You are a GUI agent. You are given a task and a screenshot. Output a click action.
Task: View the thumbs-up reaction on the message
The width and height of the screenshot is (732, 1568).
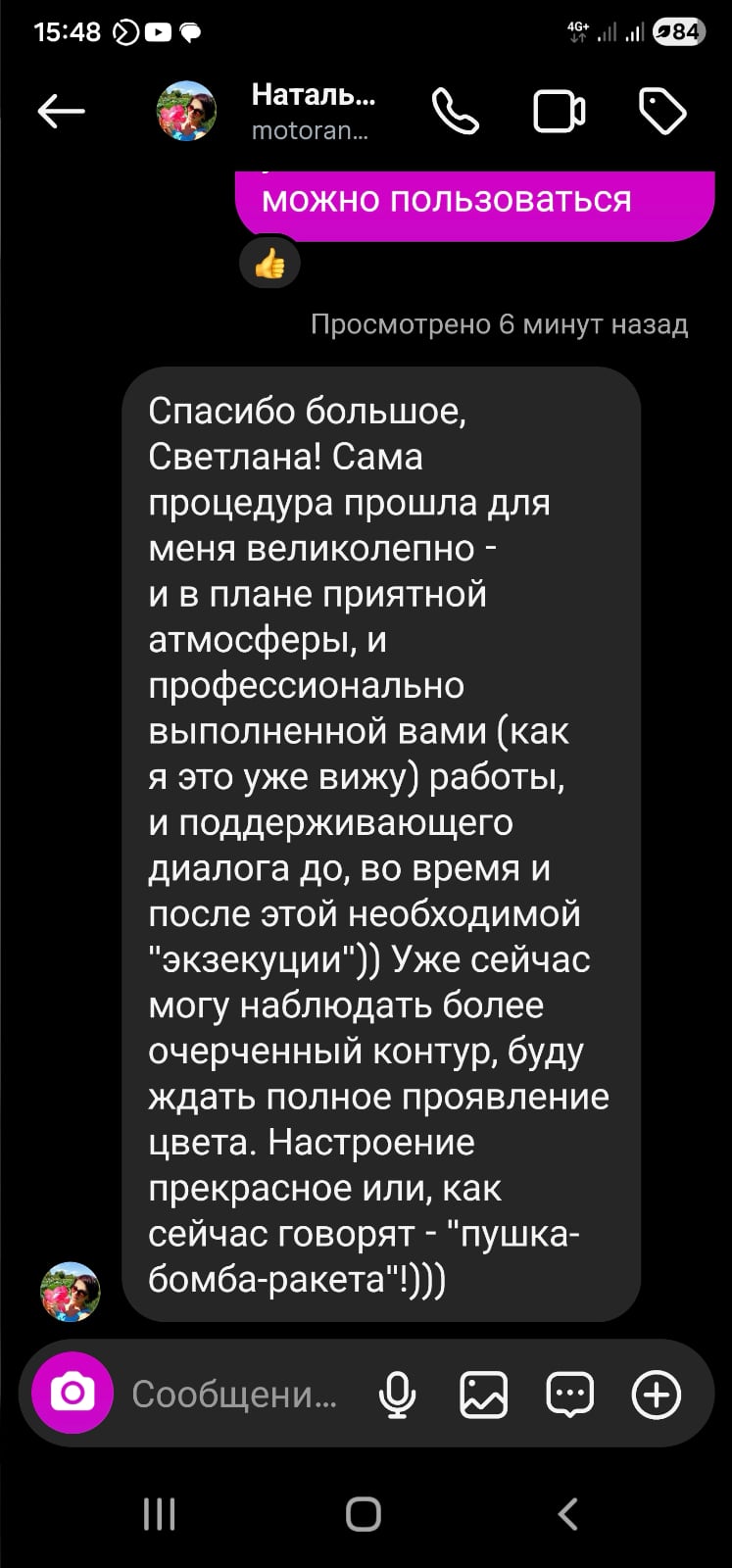click(269, 263)
